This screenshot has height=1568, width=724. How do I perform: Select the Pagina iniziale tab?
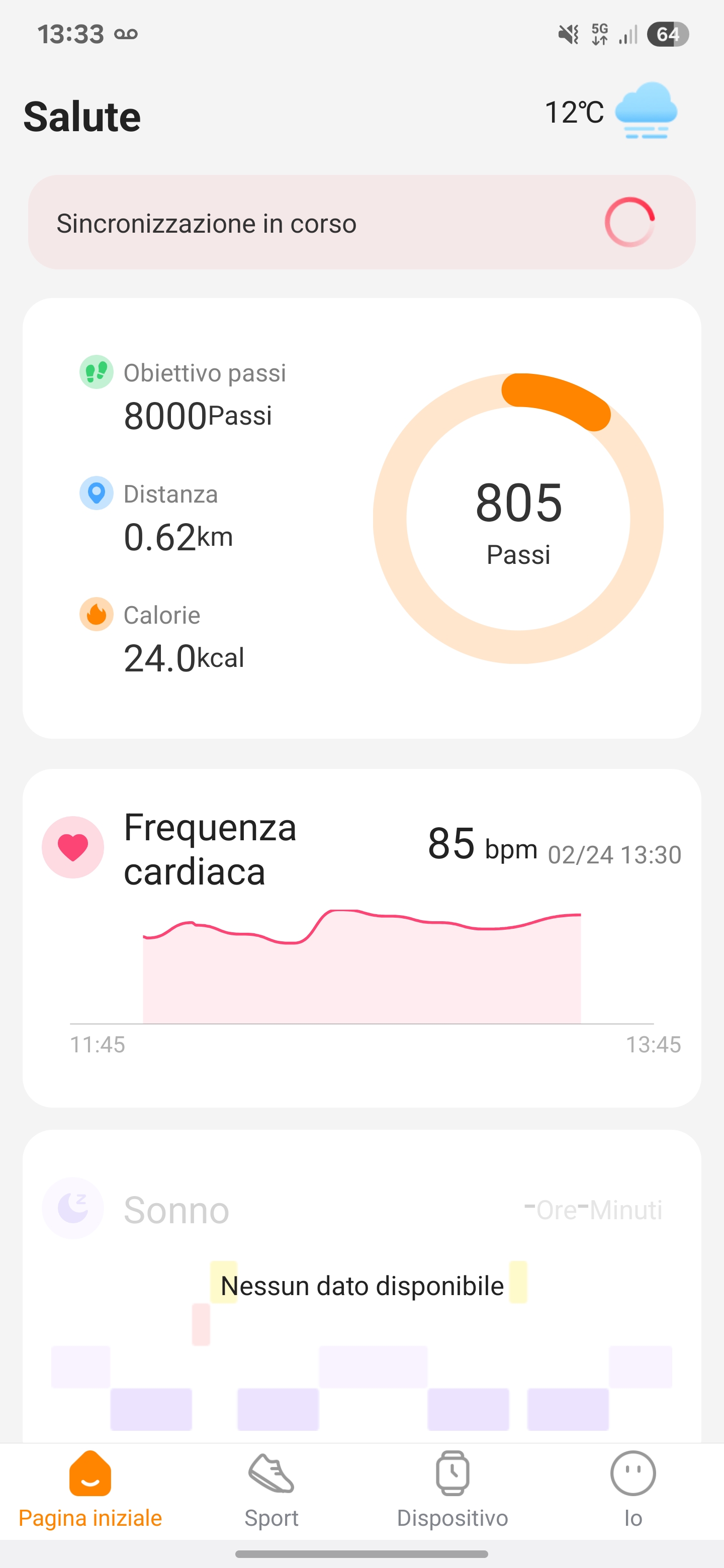point(90,1491)
